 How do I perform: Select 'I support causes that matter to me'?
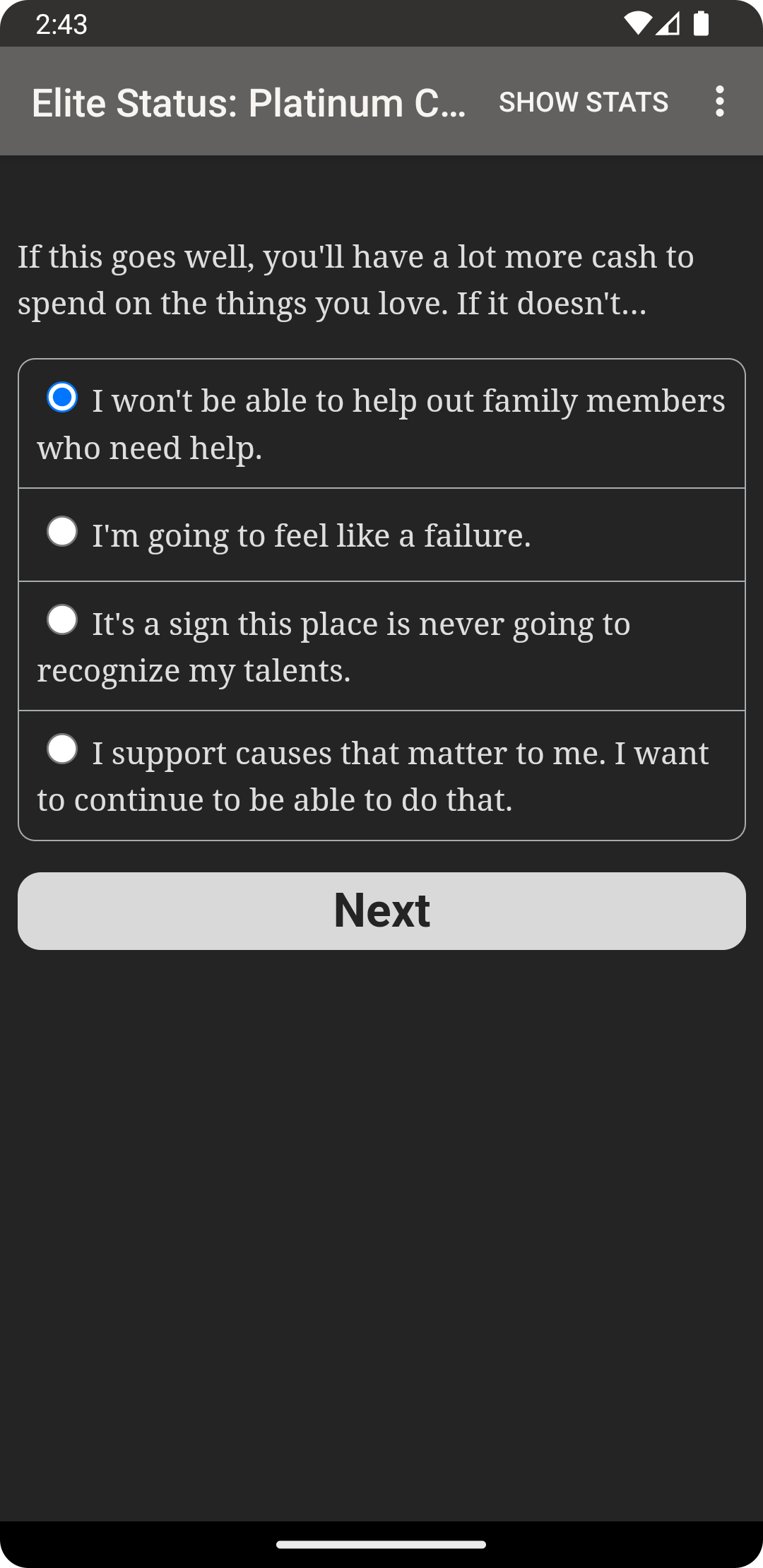coord(62,749)
